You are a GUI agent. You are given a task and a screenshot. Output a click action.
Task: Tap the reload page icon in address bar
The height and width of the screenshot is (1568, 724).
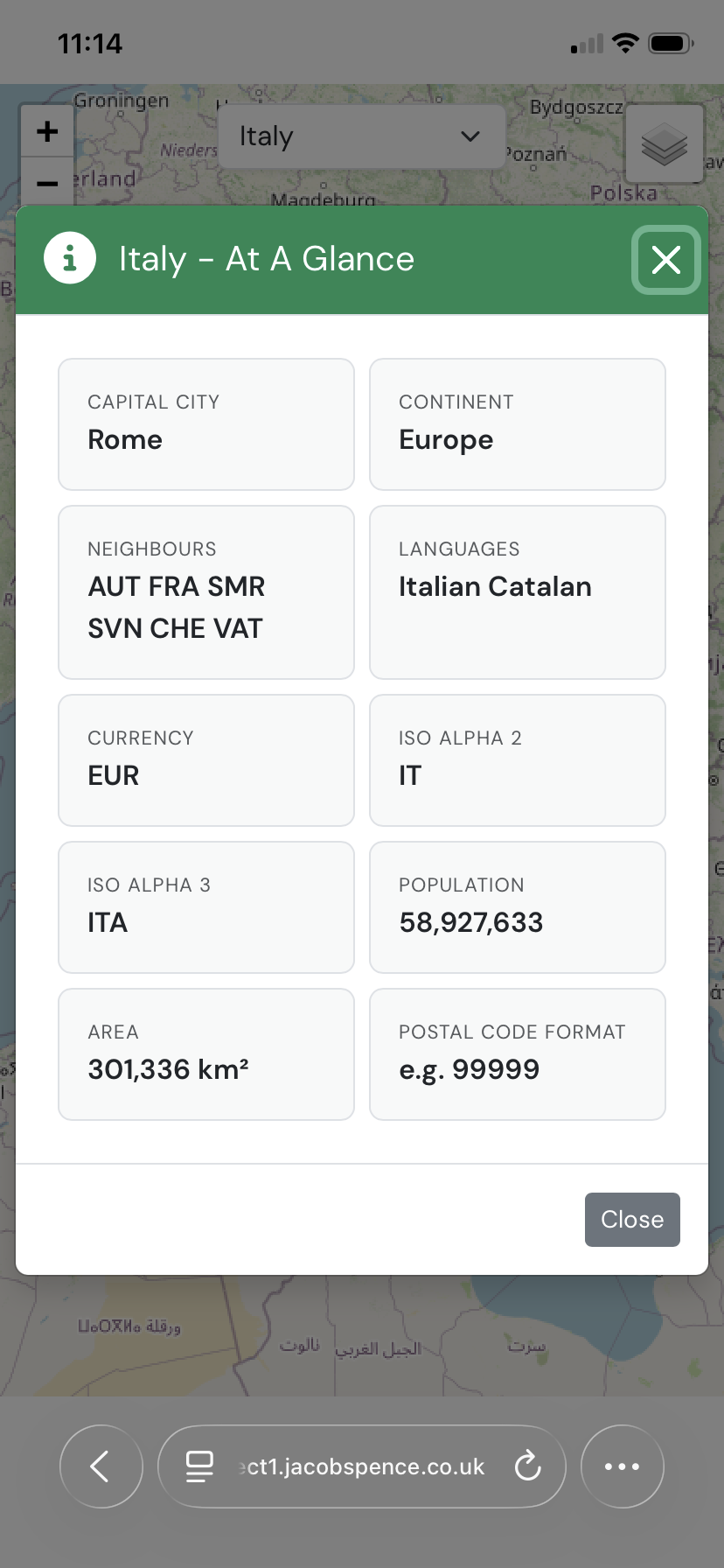(528, 1466)
